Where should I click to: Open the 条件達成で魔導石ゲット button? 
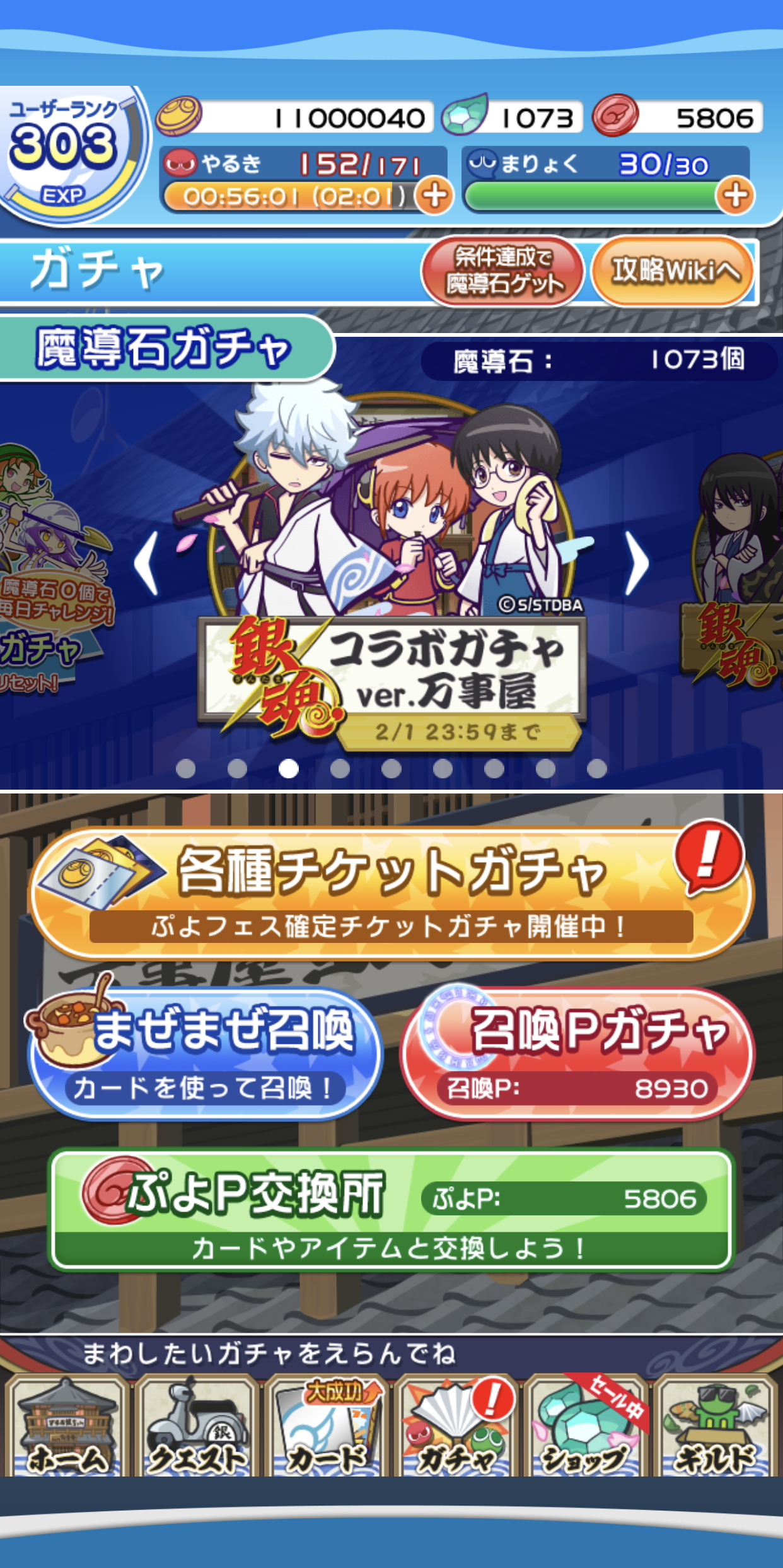point(502,271)
